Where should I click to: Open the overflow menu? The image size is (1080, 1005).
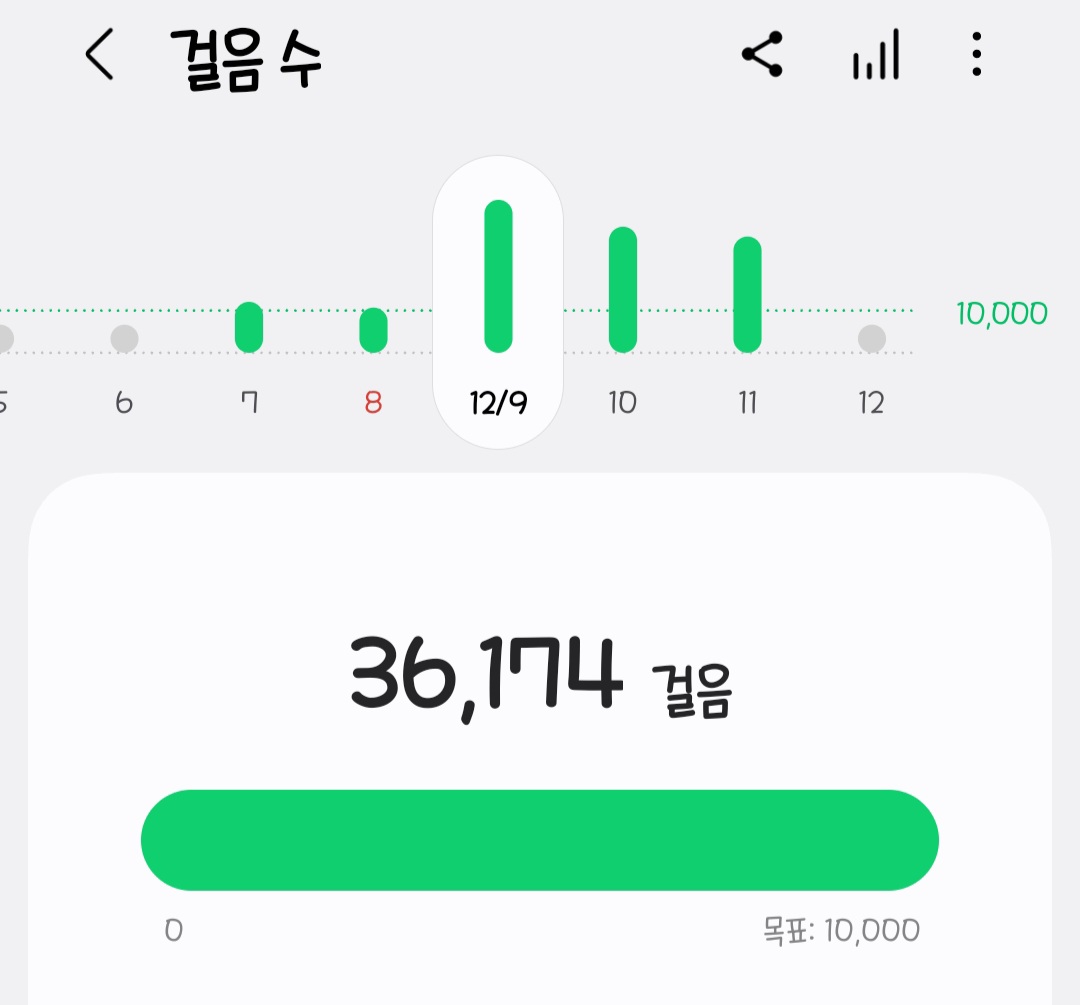(976, 55)
